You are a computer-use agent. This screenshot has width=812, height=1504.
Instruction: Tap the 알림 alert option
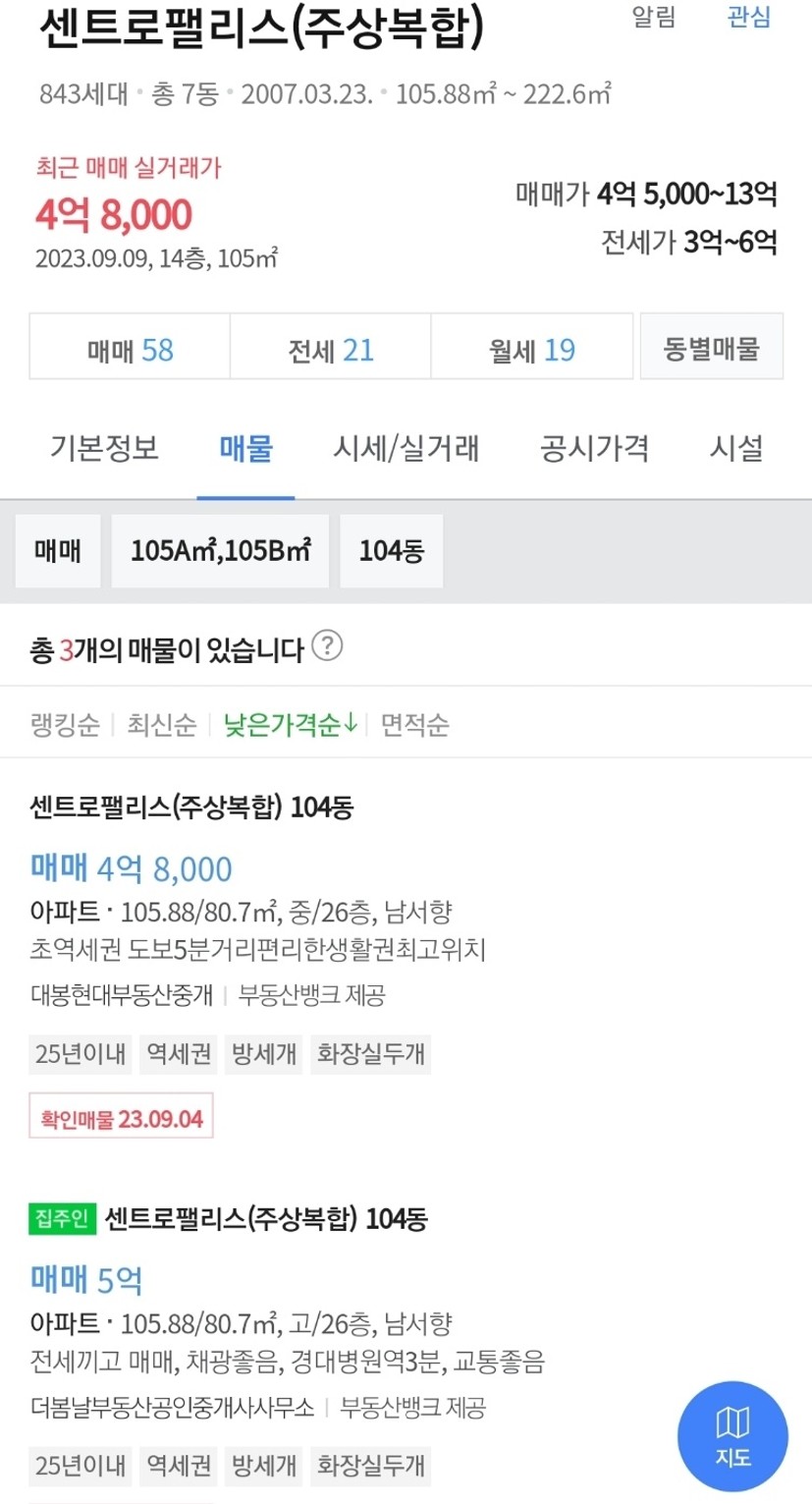pos(653,18)
